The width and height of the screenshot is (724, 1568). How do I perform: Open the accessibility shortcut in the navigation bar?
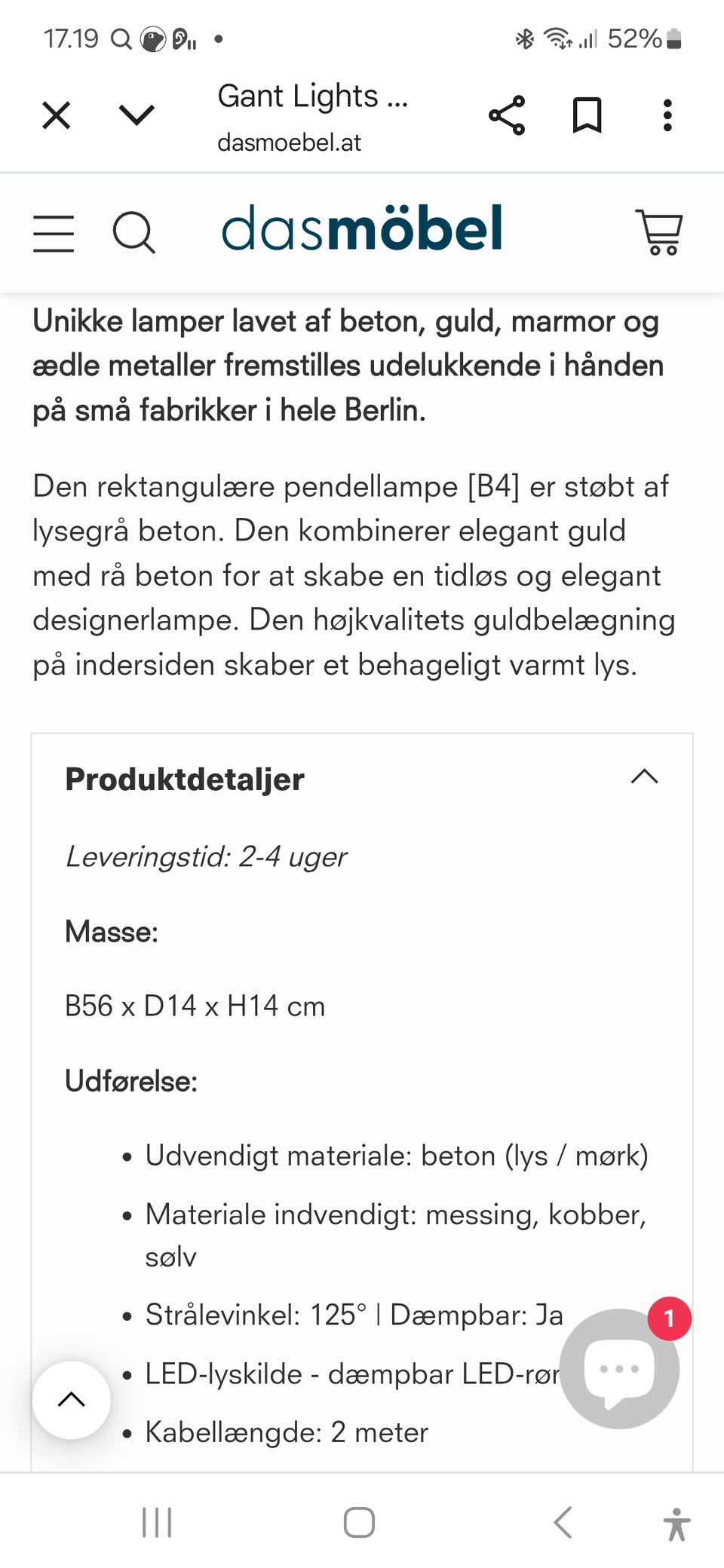677,1523
